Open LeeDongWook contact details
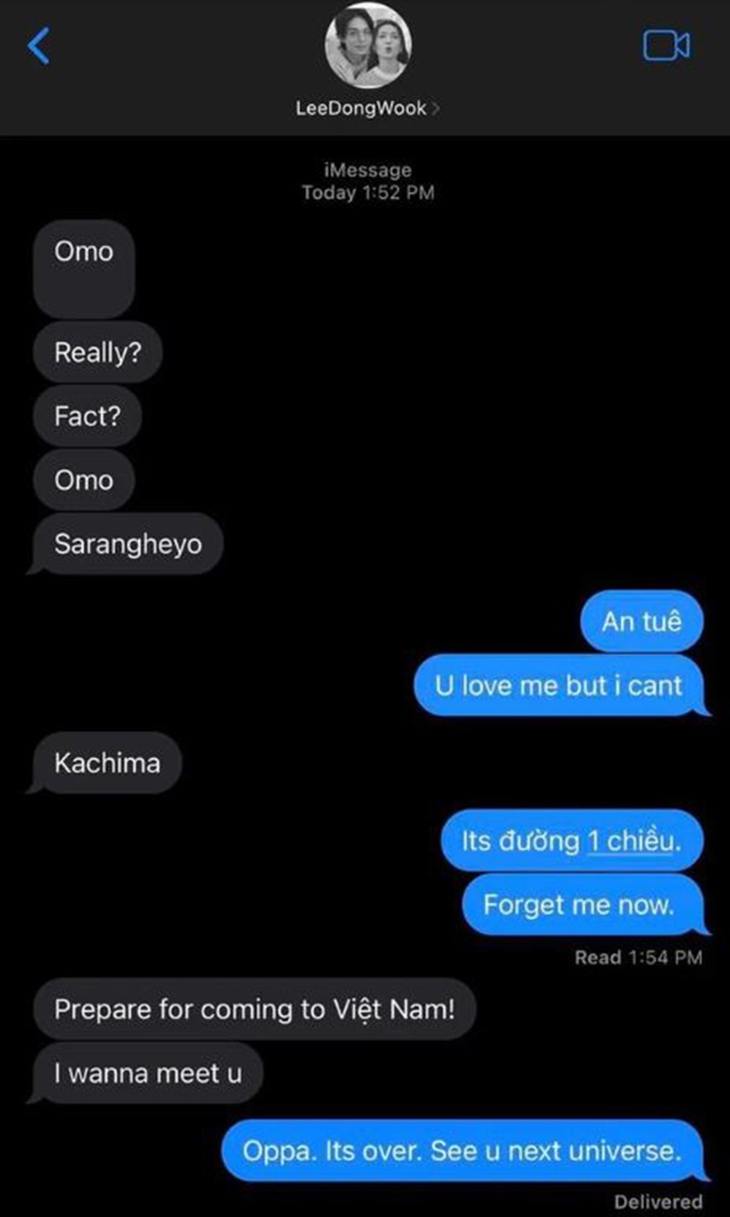Image resolution: width=730 pixels, height=1217 pixels. tap(367, 108)
